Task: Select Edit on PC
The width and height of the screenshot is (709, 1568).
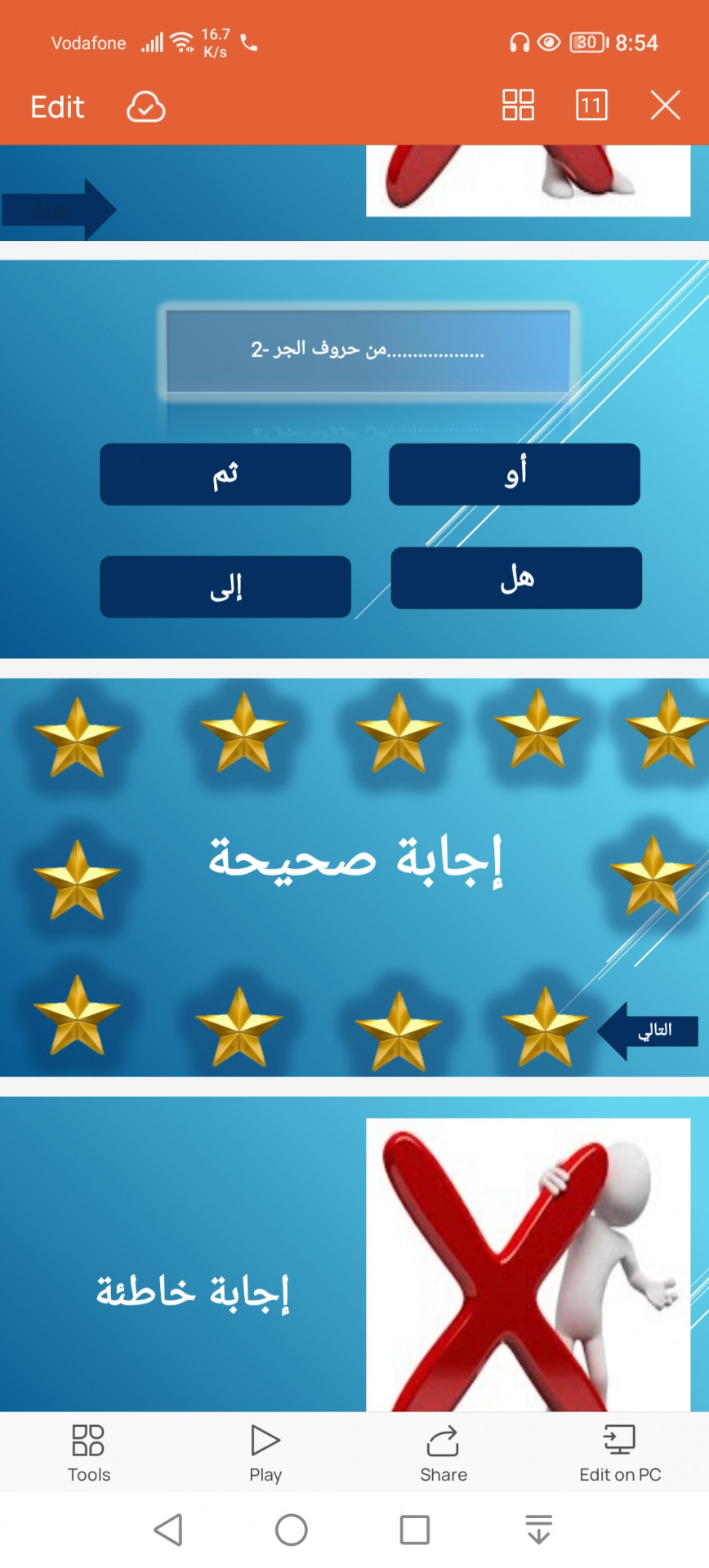Action: [620, 1453]
